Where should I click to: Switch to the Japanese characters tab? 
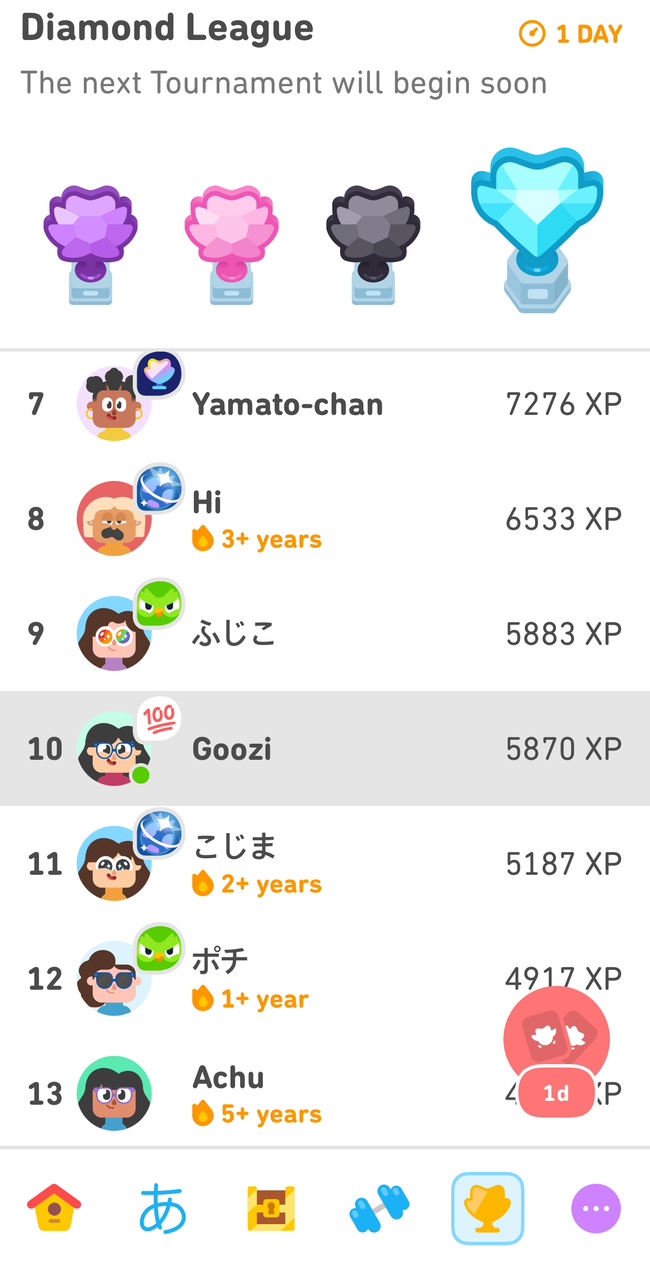coord(163,1208)
